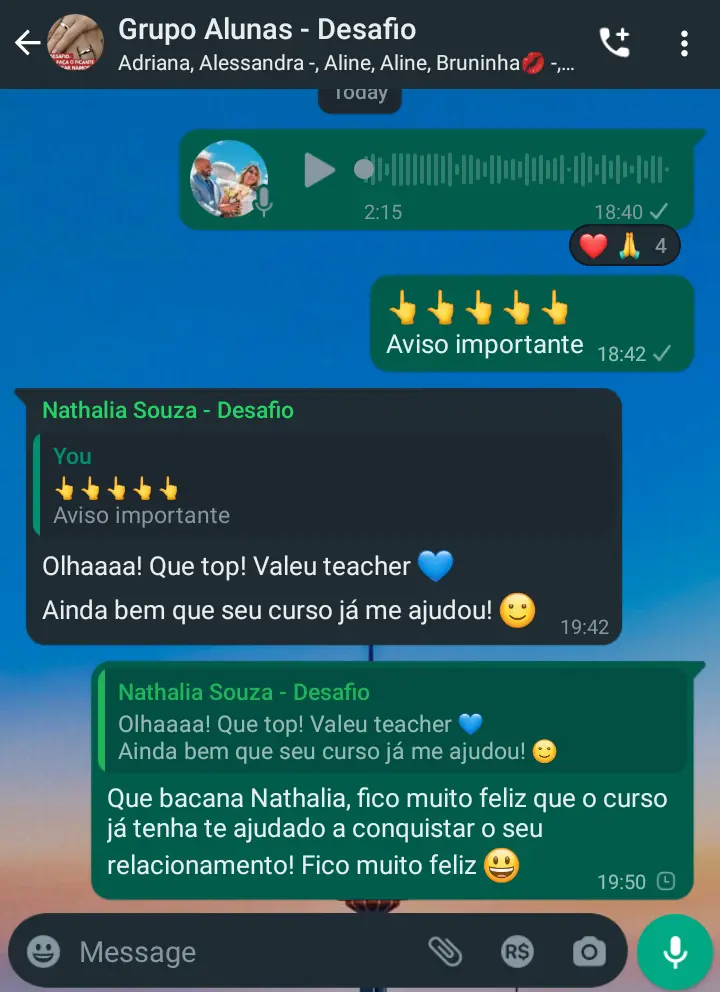Open the R$ payment option
This screenshot has width=720, height=992.
[x=517, y=952]
